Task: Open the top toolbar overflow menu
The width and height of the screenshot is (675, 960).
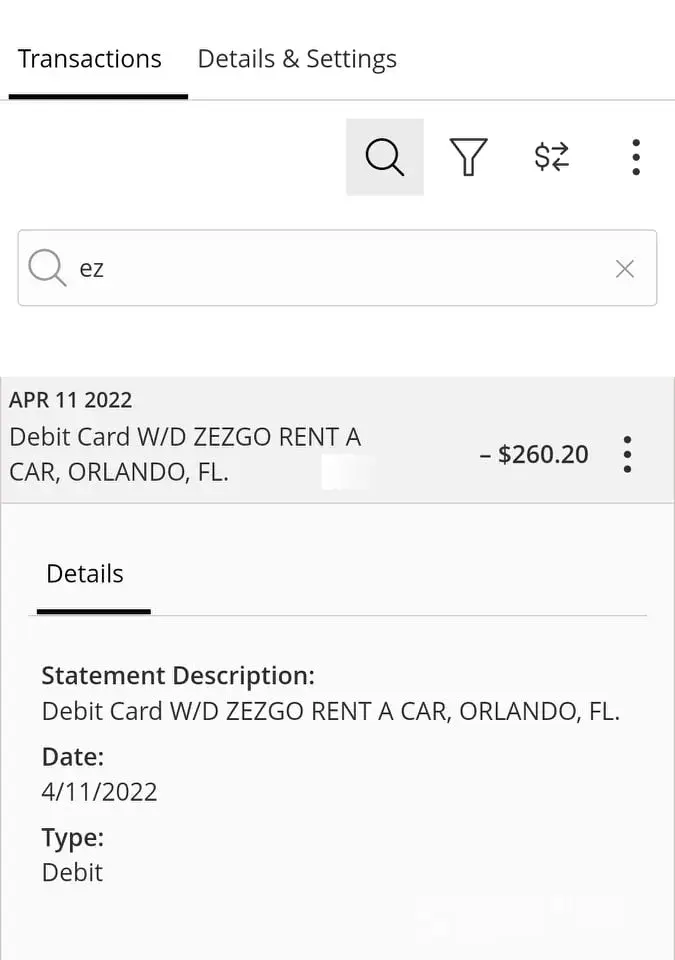Action: pyautogui.click(x=636, y=157)
